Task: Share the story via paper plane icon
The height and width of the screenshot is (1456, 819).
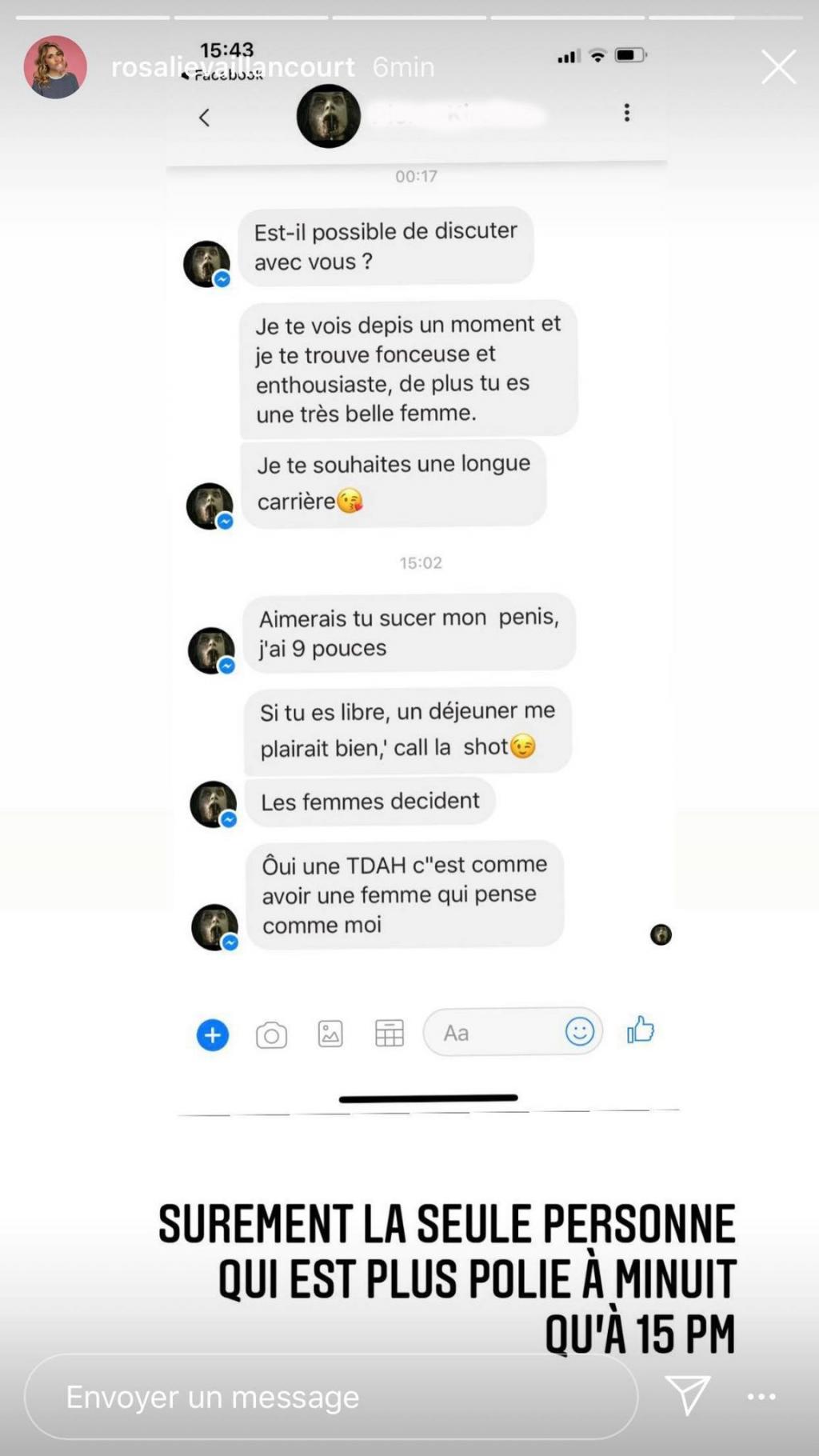Action: click(687, 1395)
